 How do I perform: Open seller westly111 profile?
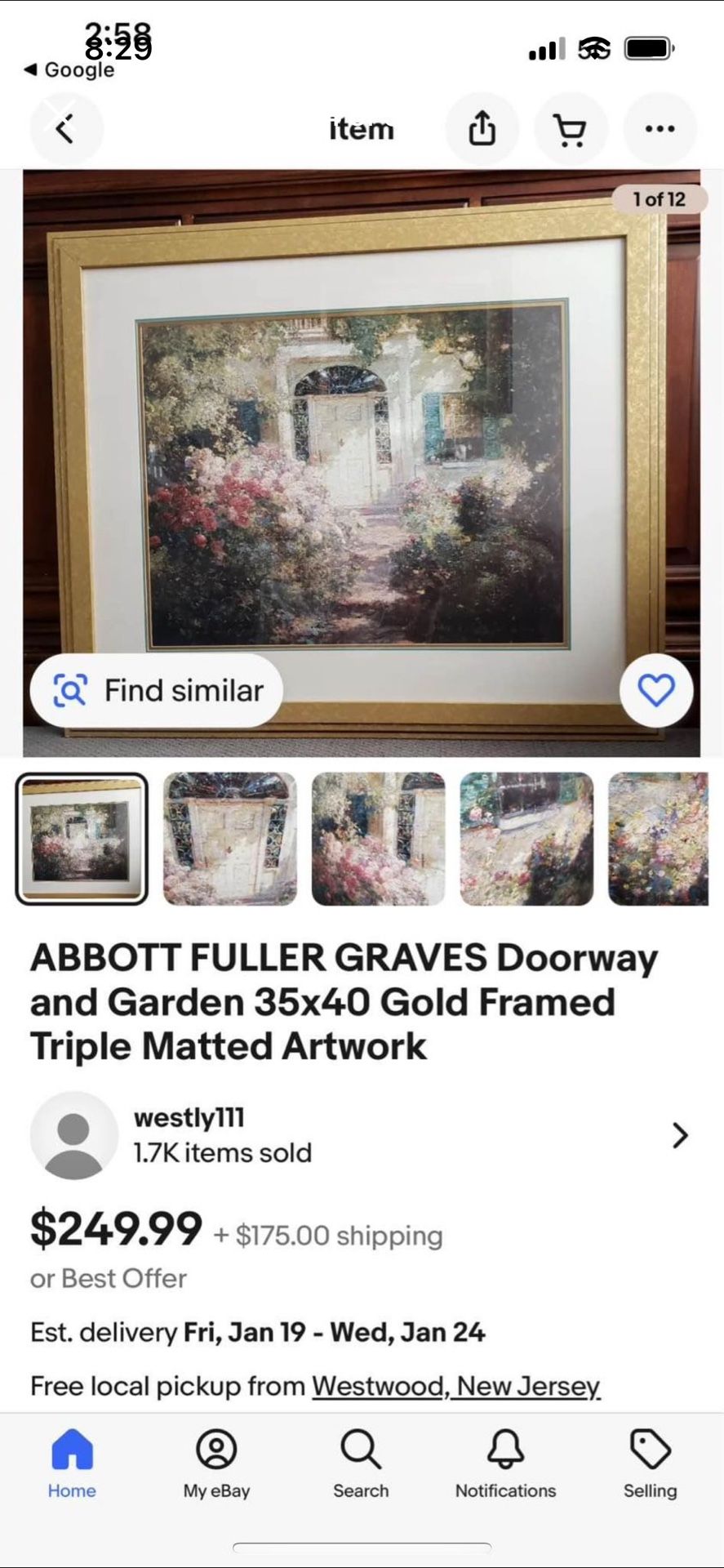359,1135
